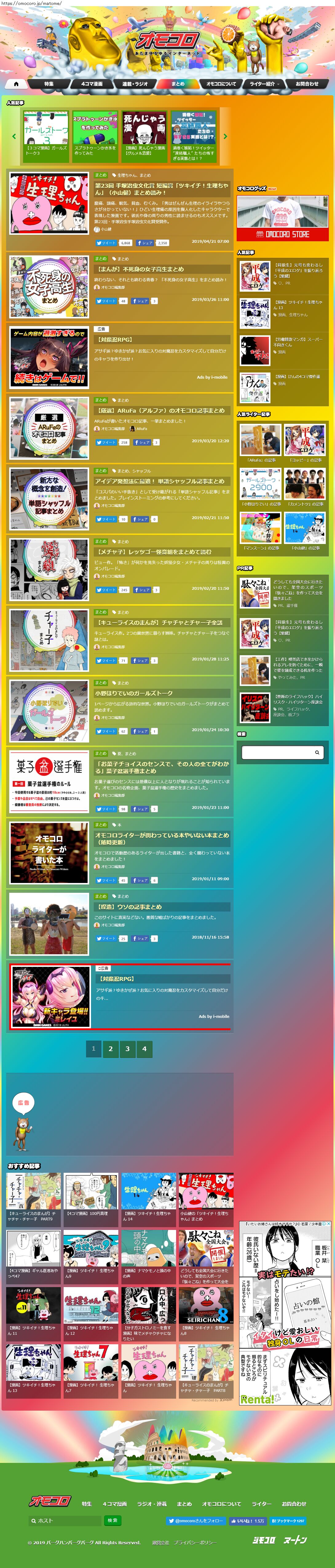Go to page 4 of results
The image size is (335, 1568).
coord(144,1049)
